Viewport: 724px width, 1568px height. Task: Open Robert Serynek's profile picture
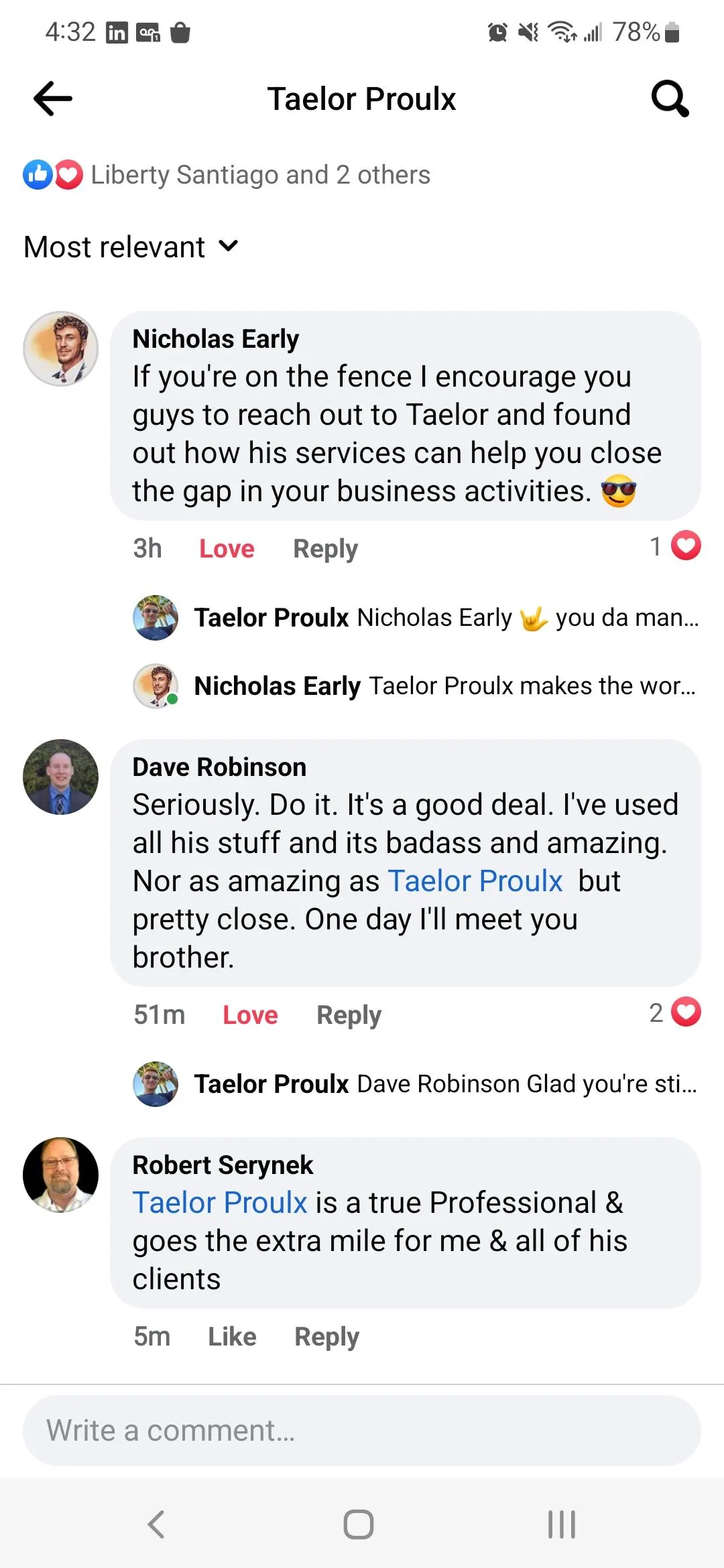(x=60, y=1175)
